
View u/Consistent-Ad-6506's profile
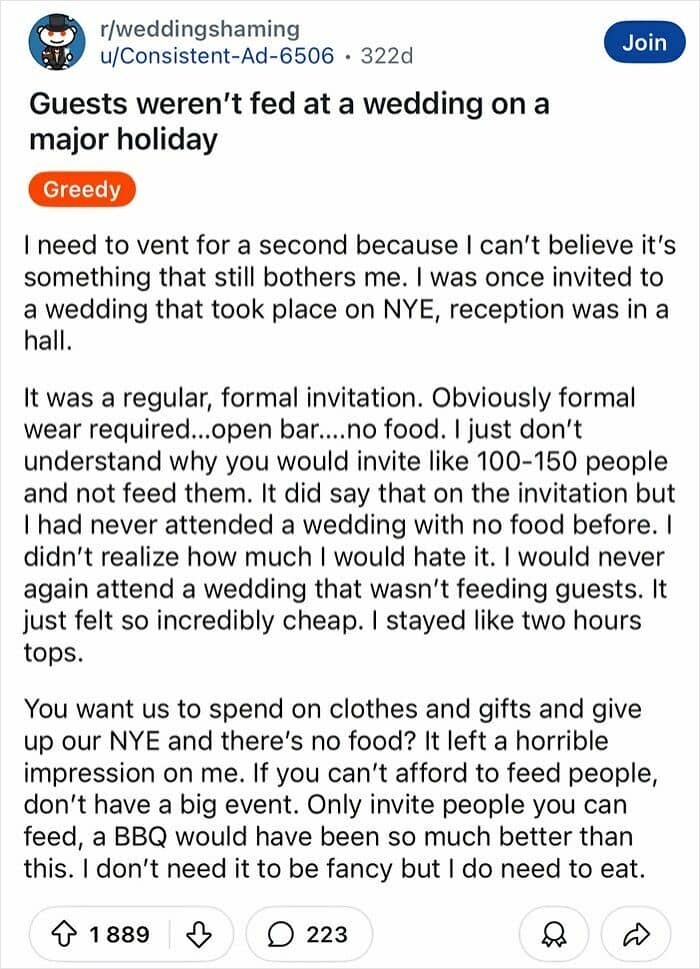coord(211,55)
